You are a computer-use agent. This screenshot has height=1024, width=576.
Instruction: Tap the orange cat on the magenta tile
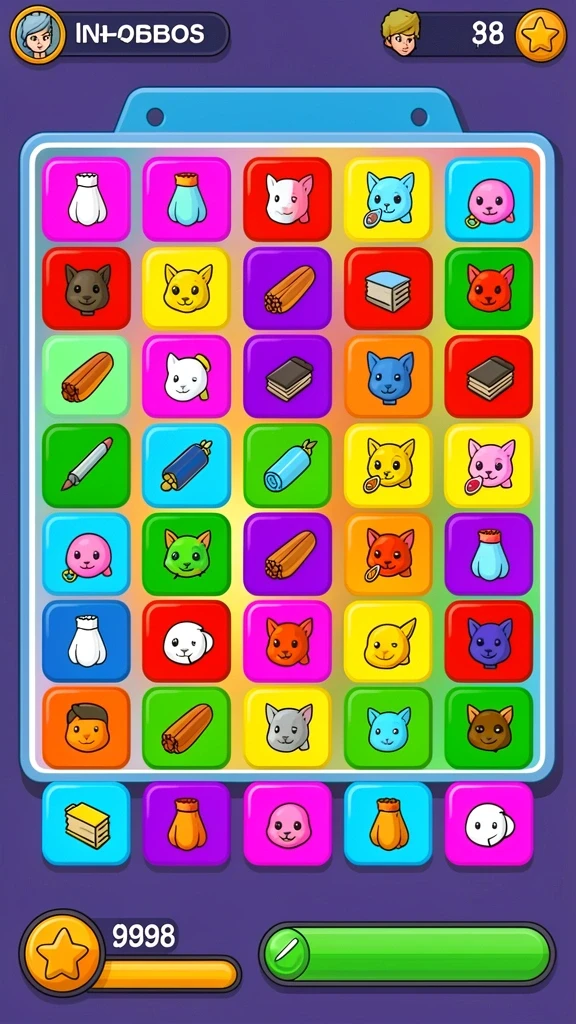(287, 641)
